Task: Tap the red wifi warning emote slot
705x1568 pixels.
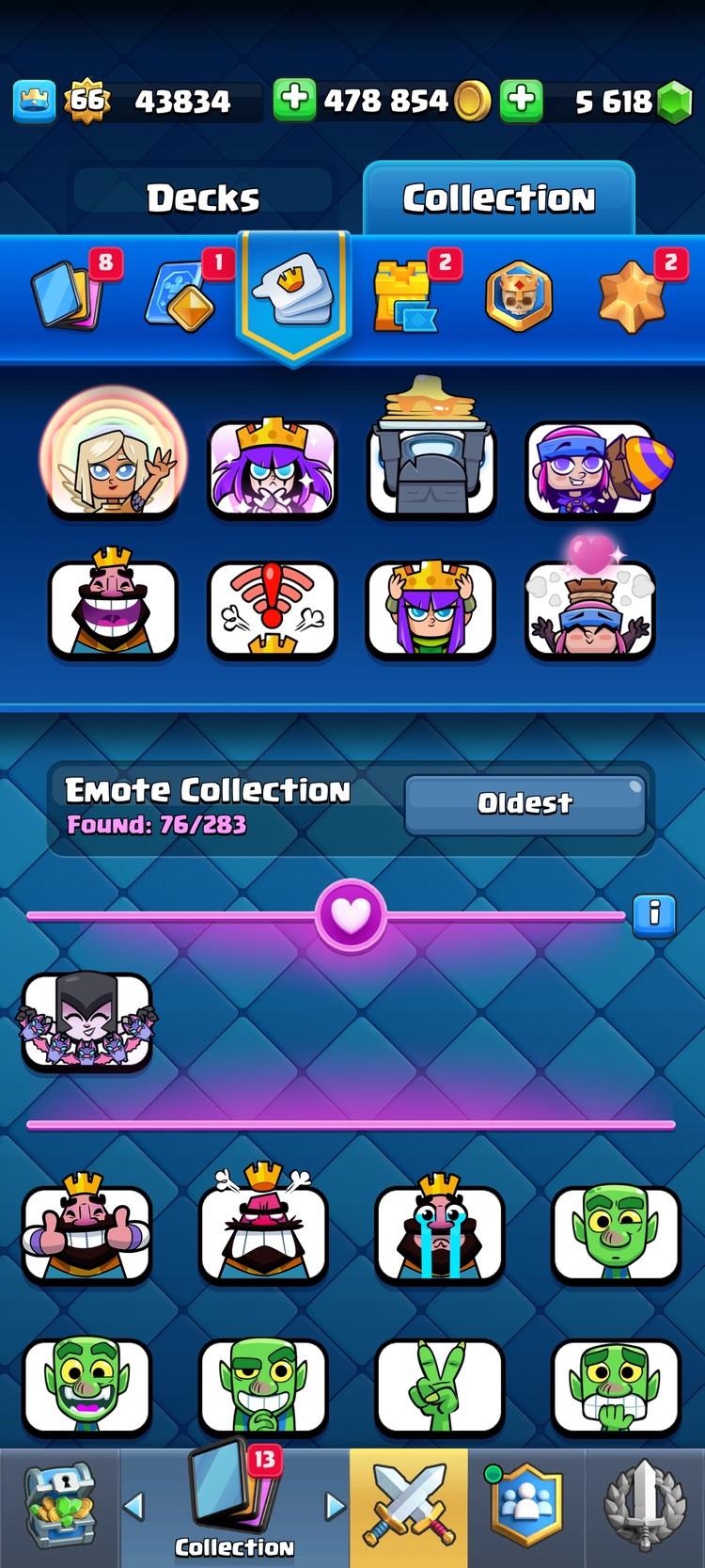Action: point(272,608)
